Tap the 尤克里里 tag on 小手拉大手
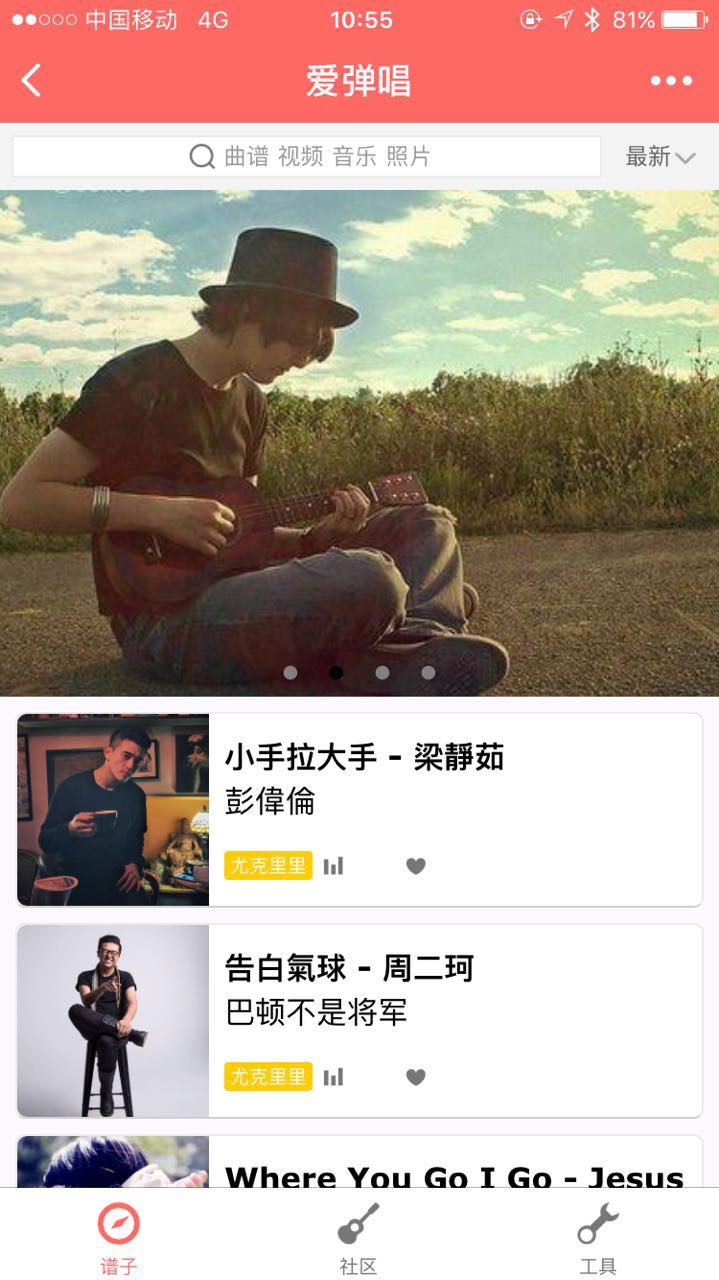 click(268, 866)
